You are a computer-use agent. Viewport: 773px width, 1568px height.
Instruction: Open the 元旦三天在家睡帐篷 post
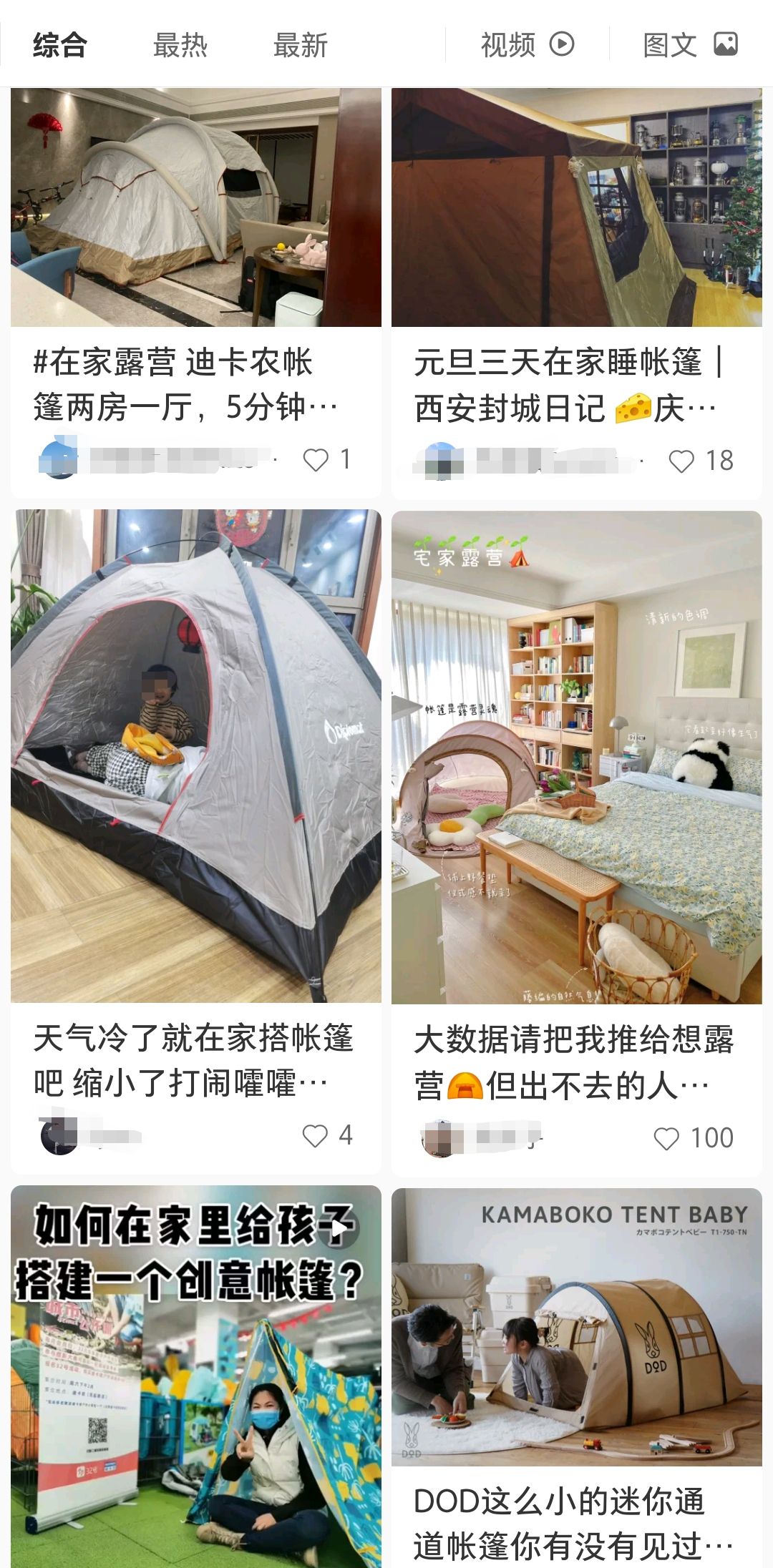(576, 207)
